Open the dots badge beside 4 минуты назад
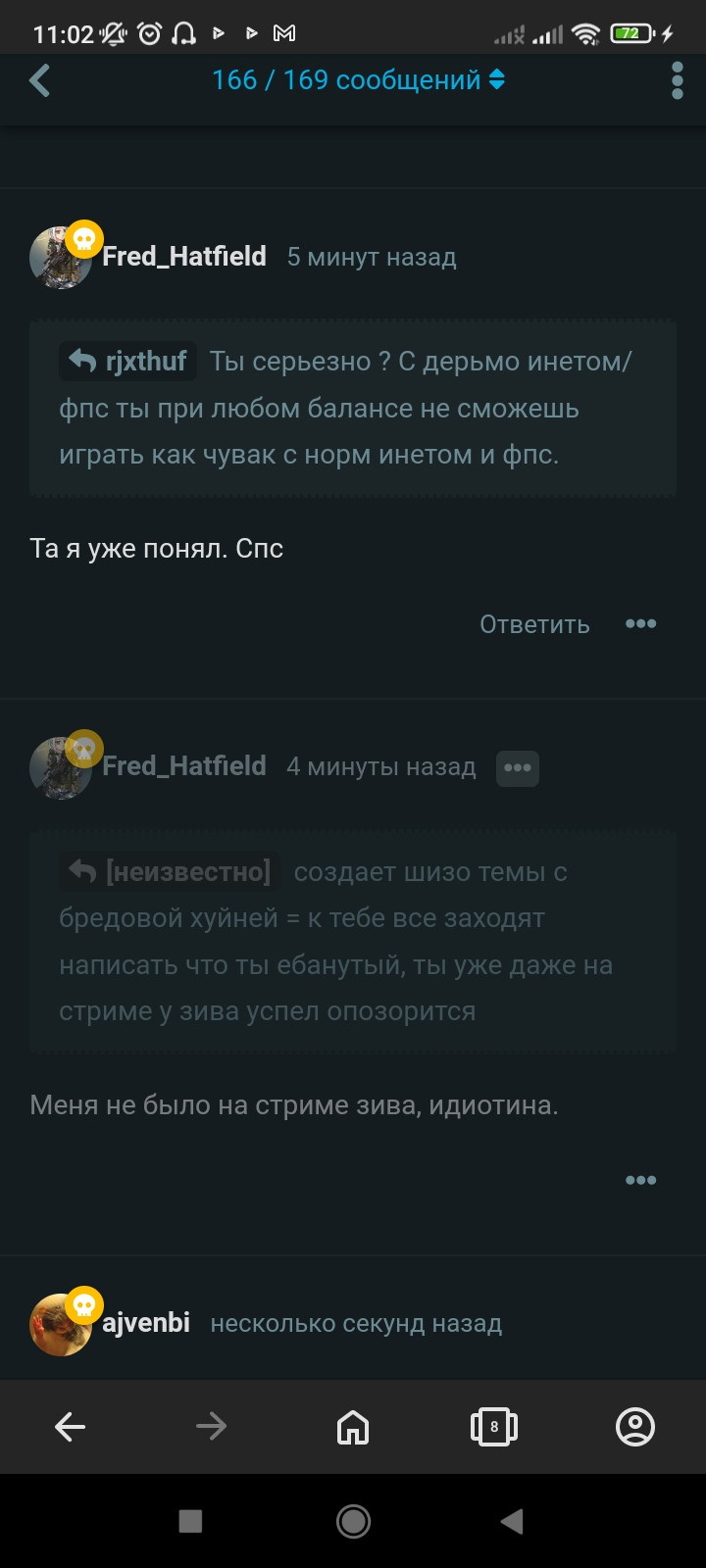Screen dimensions: 706x1568 [517, 768]
